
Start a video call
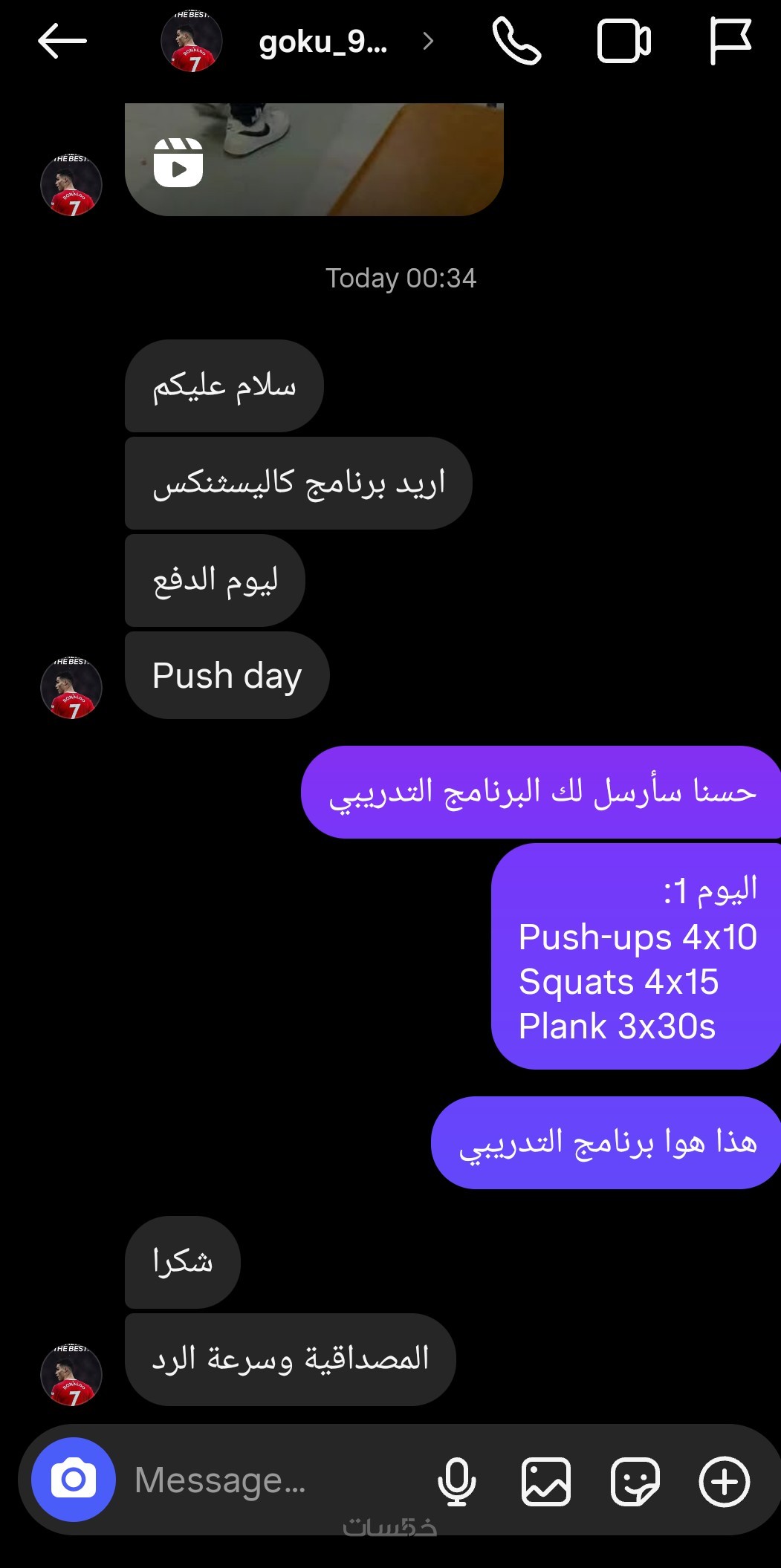(x=623, y=42)
